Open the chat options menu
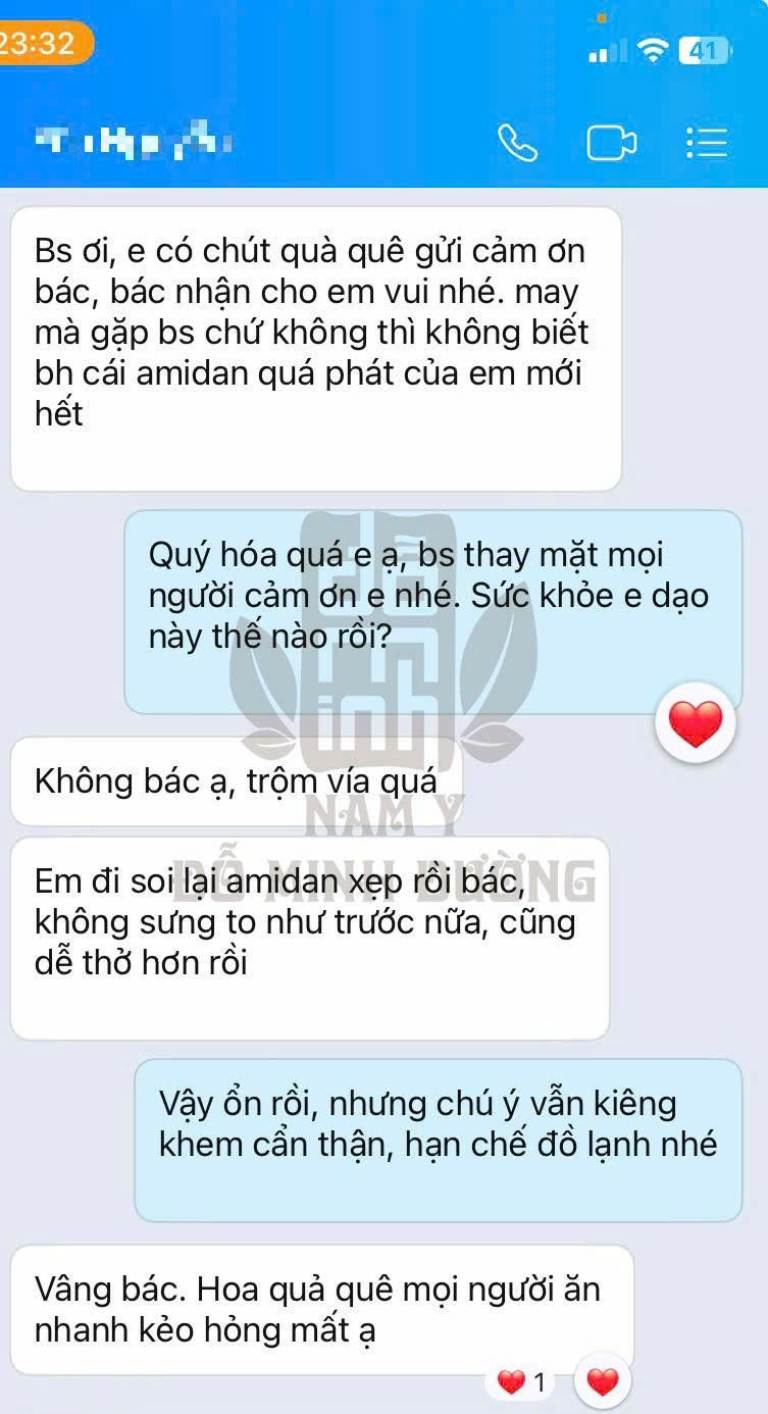 pos(706,144)
